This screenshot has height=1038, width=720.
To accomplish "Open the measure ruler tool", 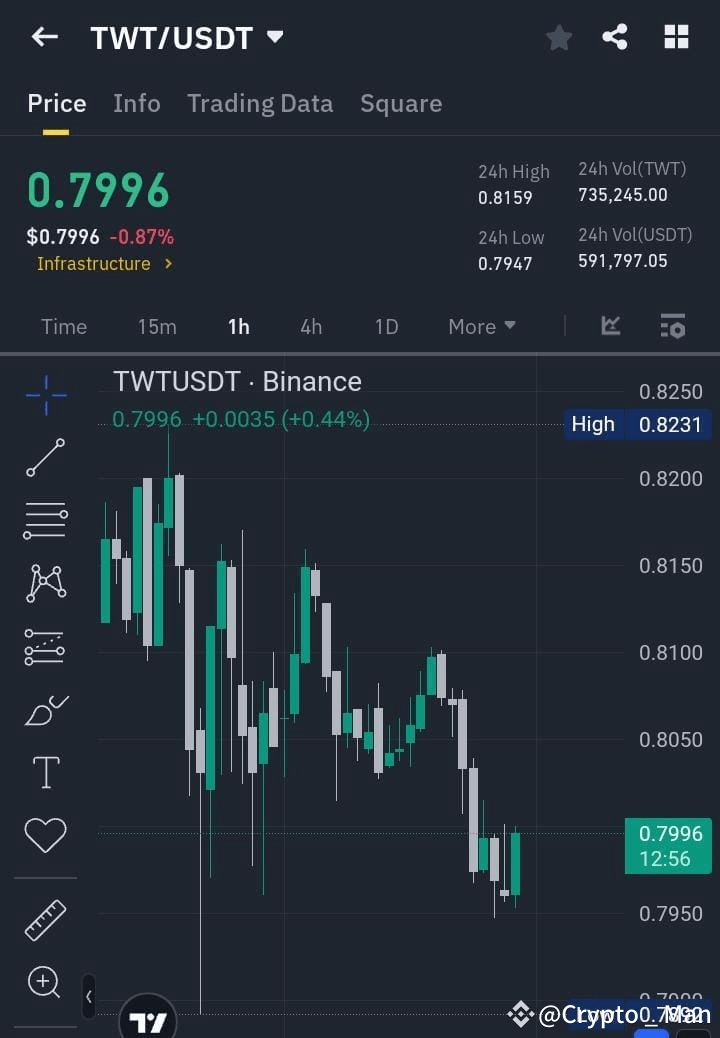I will [x=44, y=919].
